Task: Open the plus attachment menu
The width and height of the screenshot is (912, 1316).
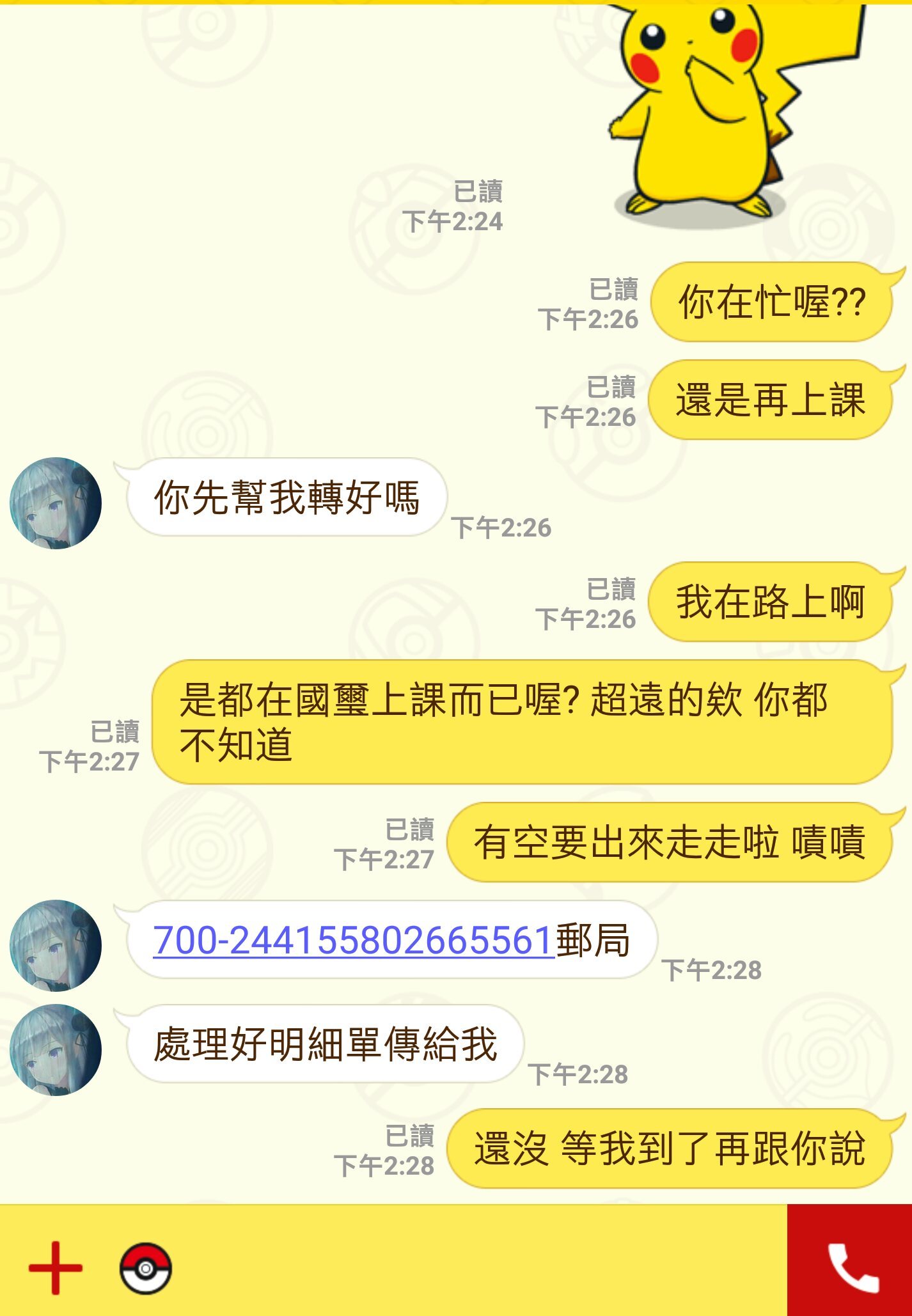Action: pyautogui.click(x=56, y=1267)
